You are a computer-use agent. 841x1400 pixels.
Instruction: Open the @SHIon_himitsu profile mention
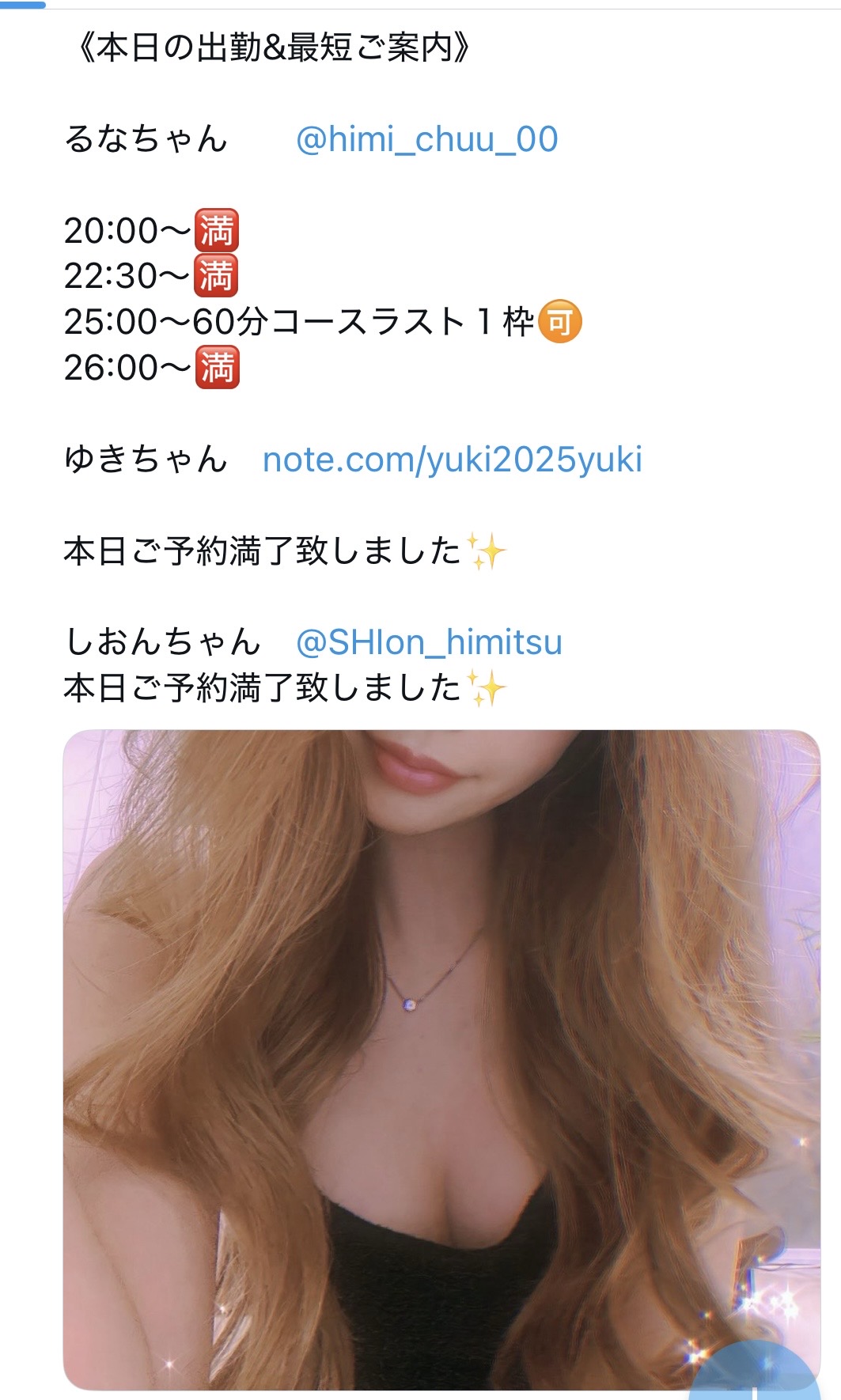pyautogui.click(x=428, y=642)
